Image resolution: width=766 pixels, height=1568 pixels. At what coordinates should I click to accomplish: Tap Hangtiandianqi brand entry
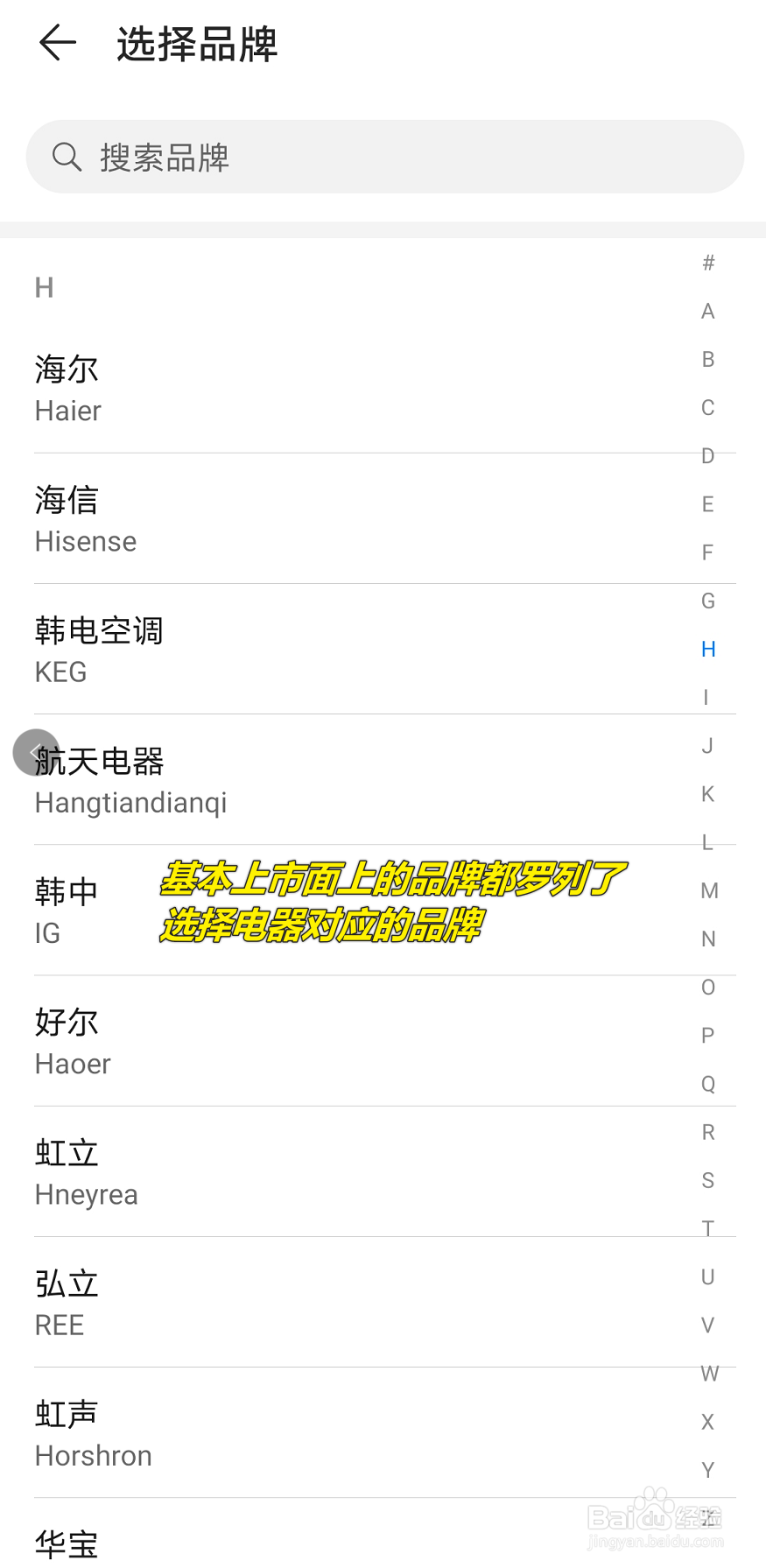point(175,780)
